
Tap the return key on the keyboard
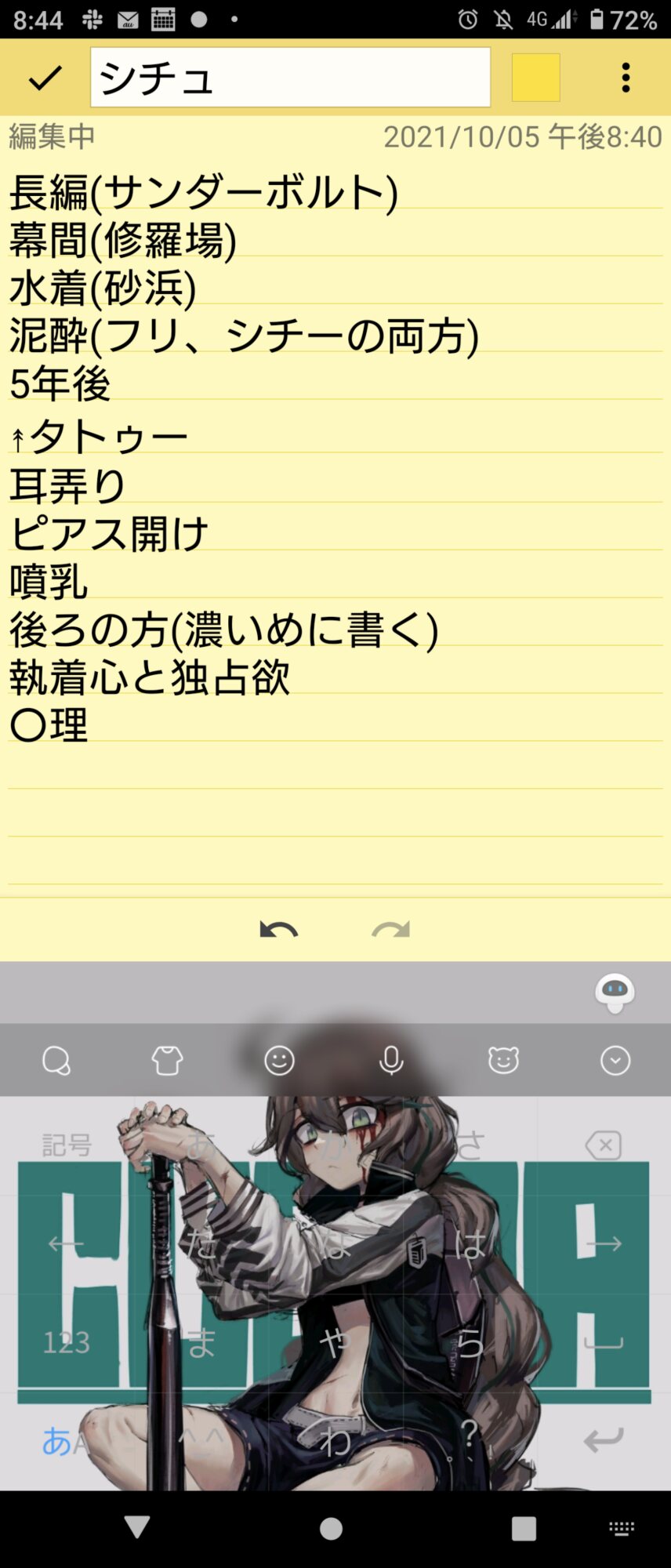click(604, 1440)
